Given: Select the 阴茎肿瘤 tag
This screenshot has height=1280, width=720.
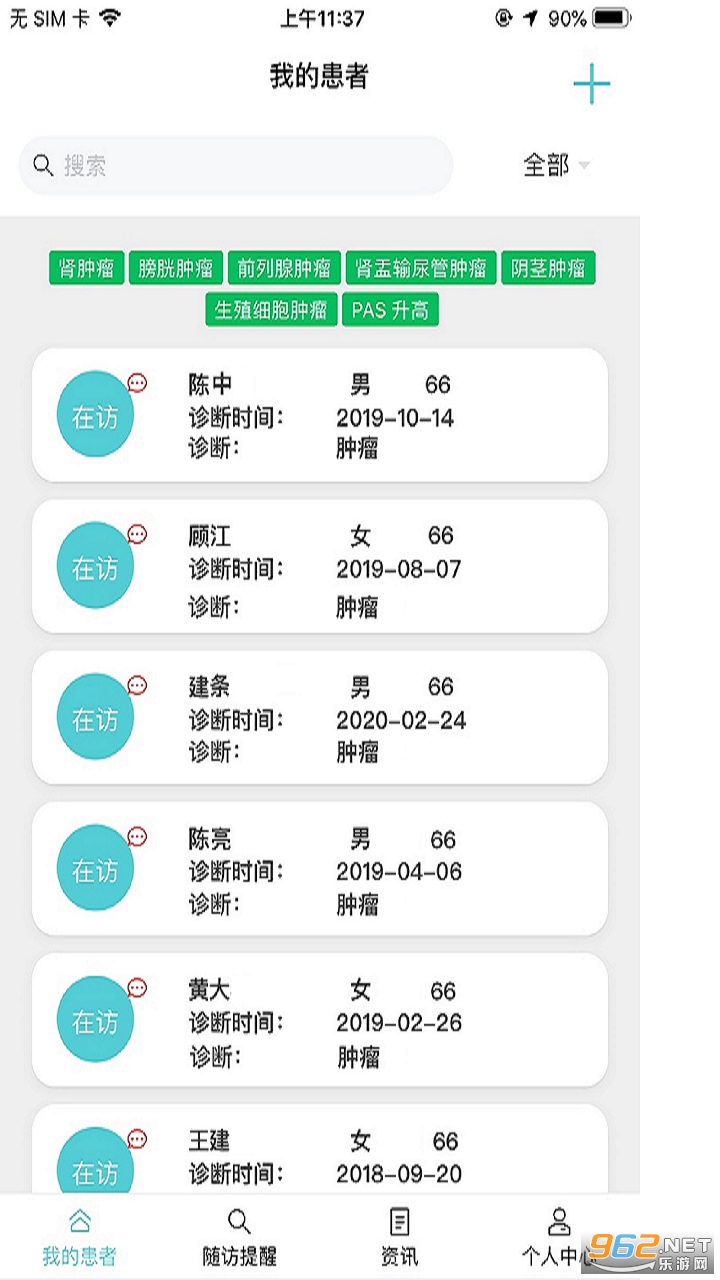Looking at the screenshot, I should [x=548, y=268].
